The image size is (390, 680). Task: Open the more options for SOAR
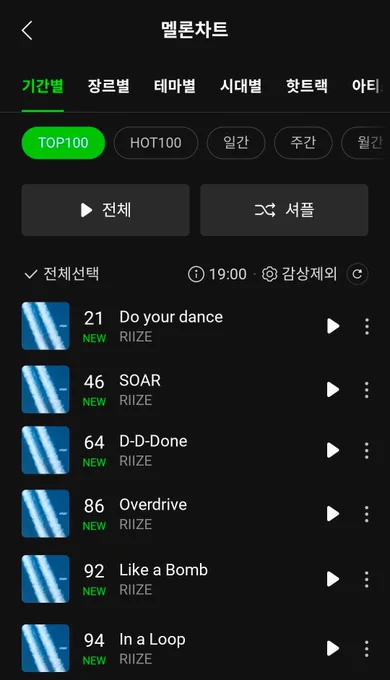367,390
